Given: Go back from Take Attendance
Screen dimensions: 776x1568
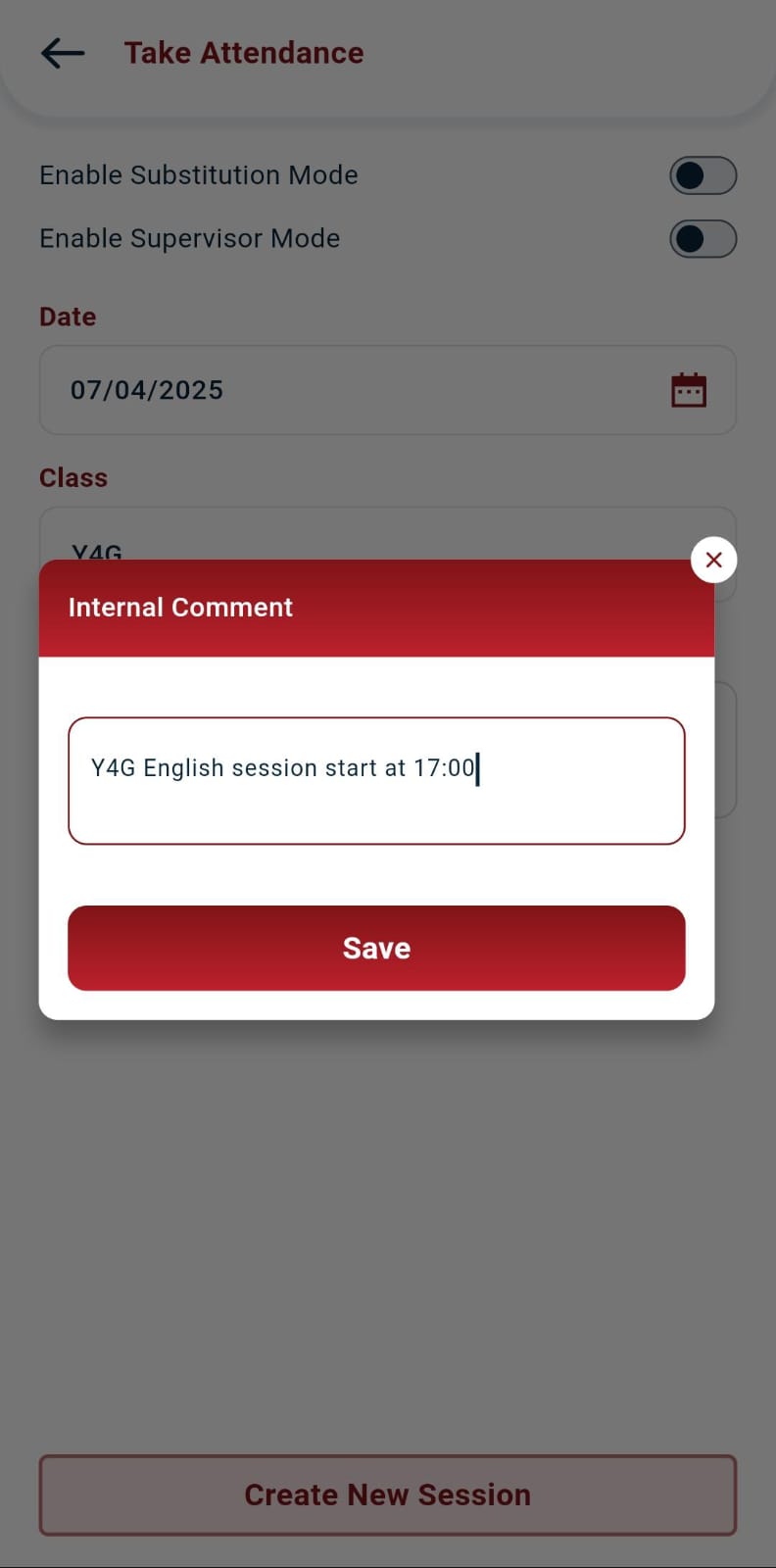Looking at the screenshot, I should (x=63, y=53).
